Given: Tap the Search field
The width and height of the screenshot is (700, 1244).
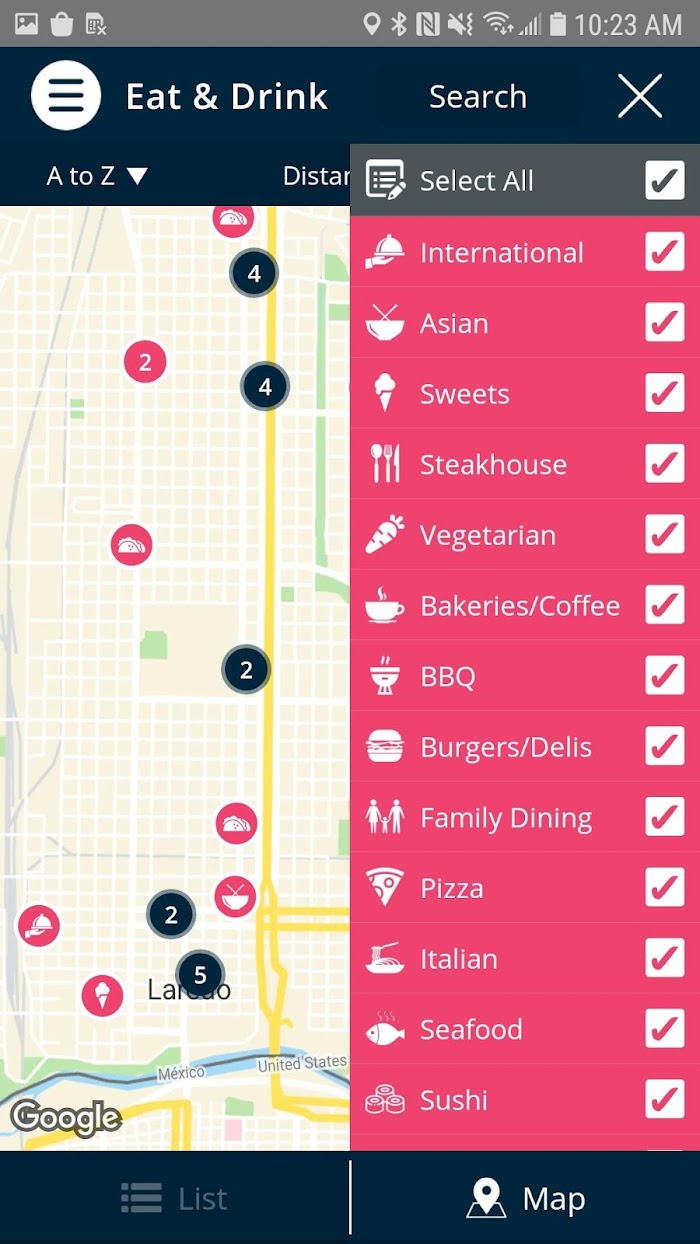Looking at the screenshot, I should click(478, 97).
